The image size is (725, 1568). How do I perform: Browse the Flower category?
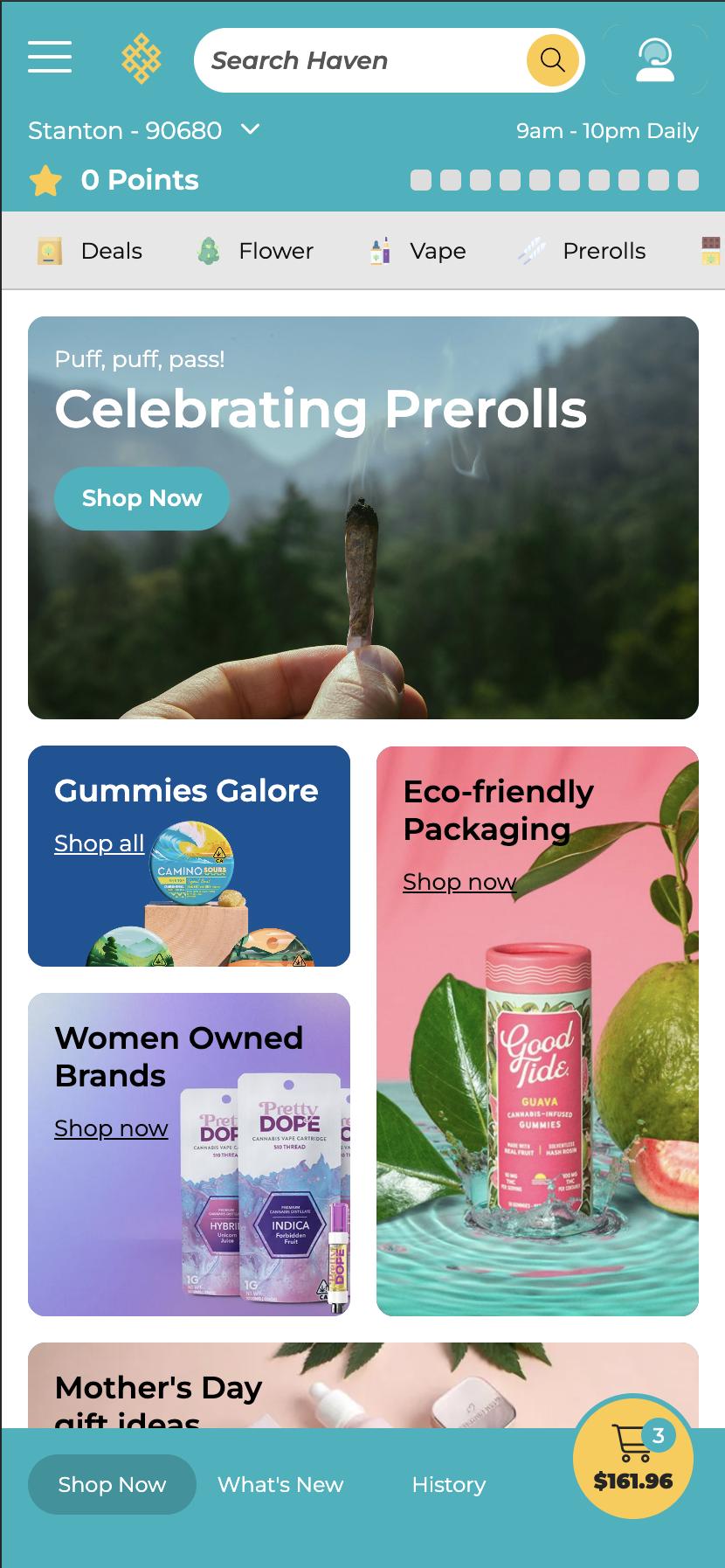(255, 251)
